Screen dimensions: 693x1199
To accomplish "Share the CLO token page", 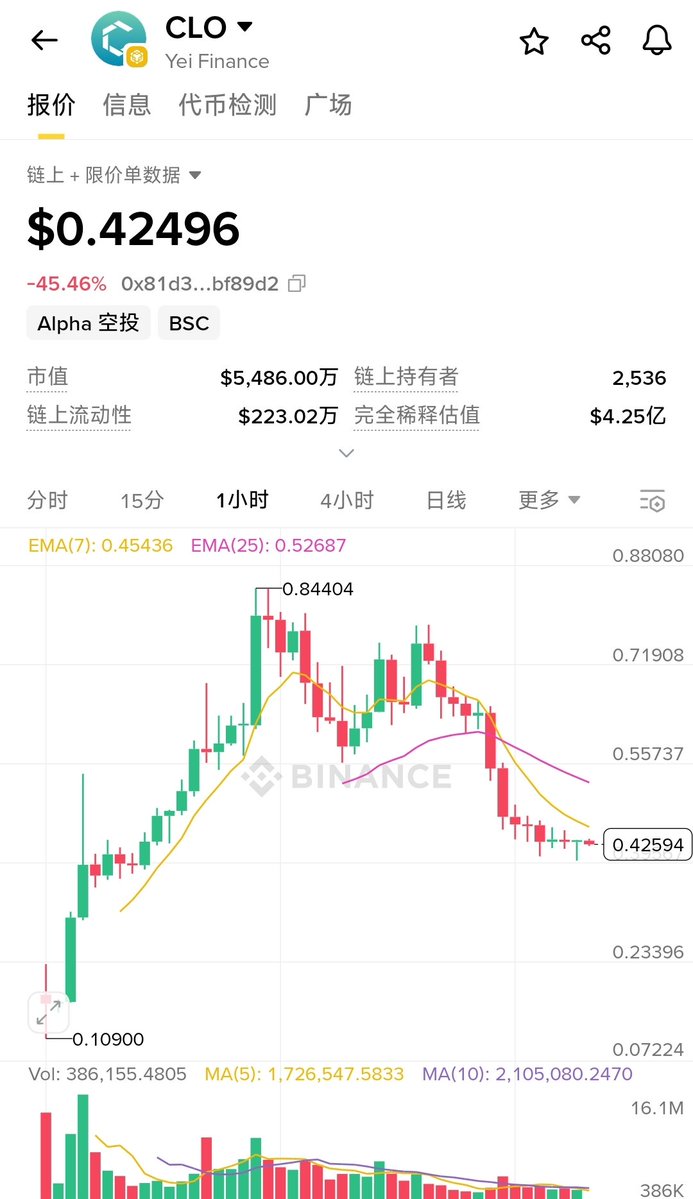I will point(596,41).
